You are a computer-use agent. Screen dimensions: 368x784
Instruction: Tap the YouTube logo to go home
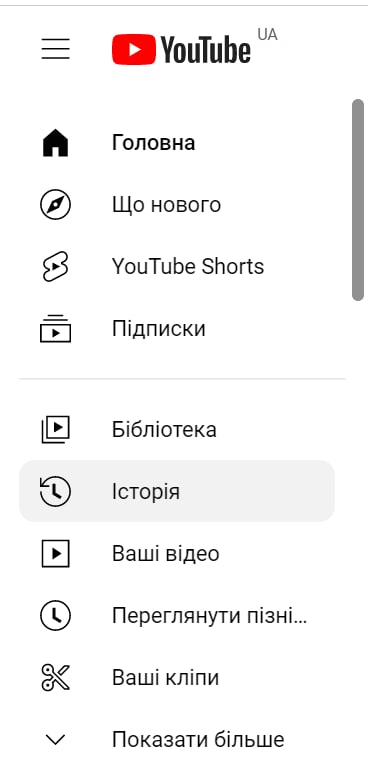[x=182, y=50]
